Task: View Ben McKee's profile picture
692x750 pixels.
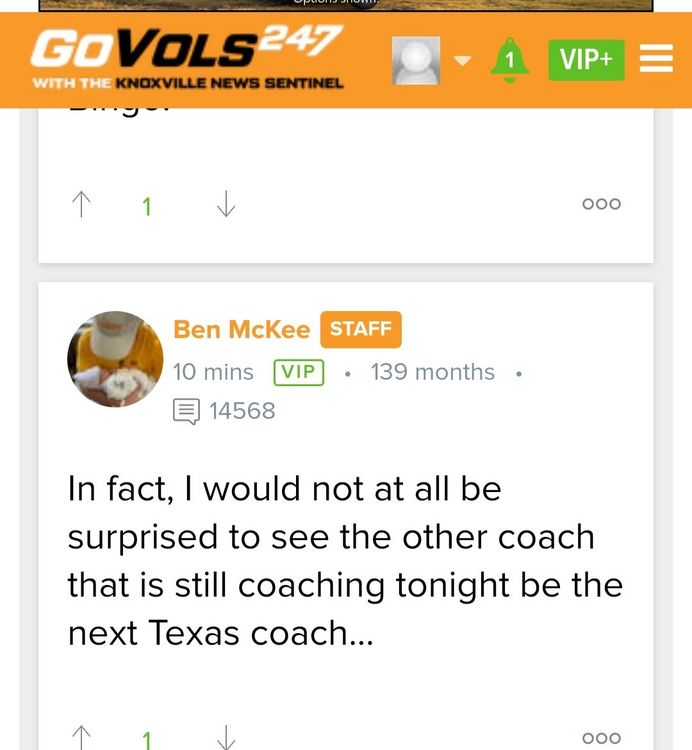Action: coord(115,358)
